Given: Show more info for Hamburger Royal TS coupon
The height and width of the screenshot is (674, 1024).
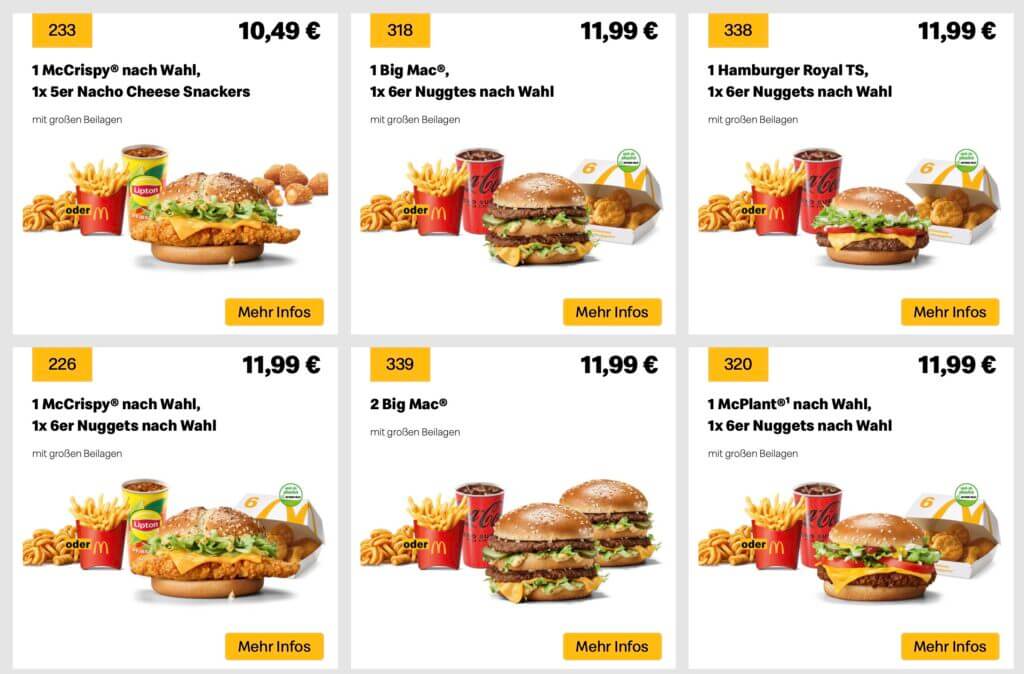Looking at the screenshot, I should 950,312.
